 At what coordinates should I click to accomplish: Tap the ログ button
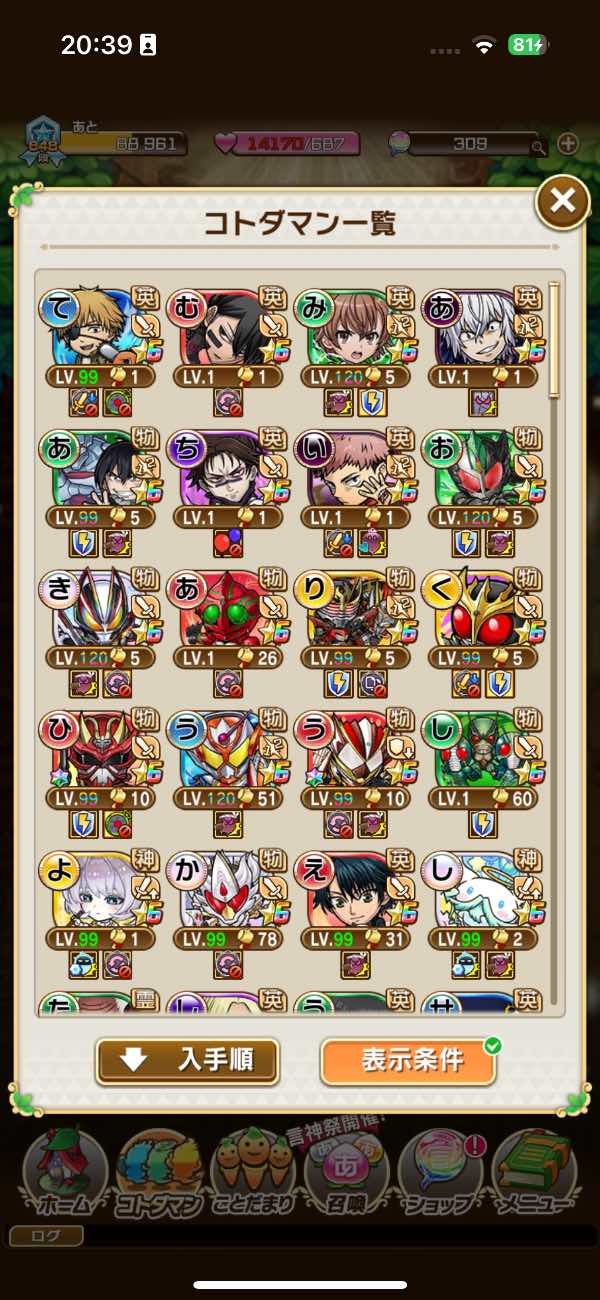click(47, 1236)
